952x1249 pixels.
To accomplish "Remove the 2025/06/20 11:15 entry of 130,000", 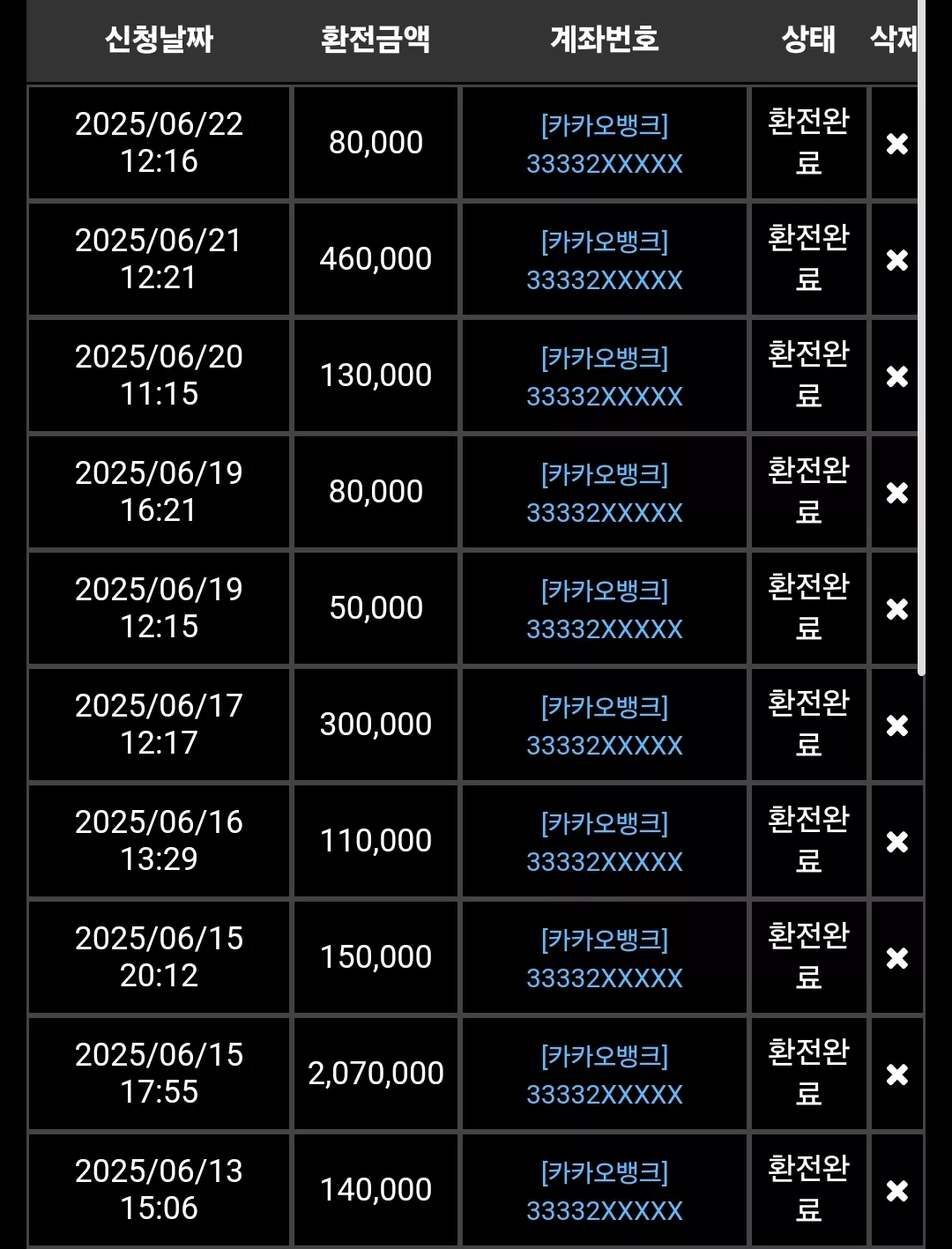I will 897,376.
